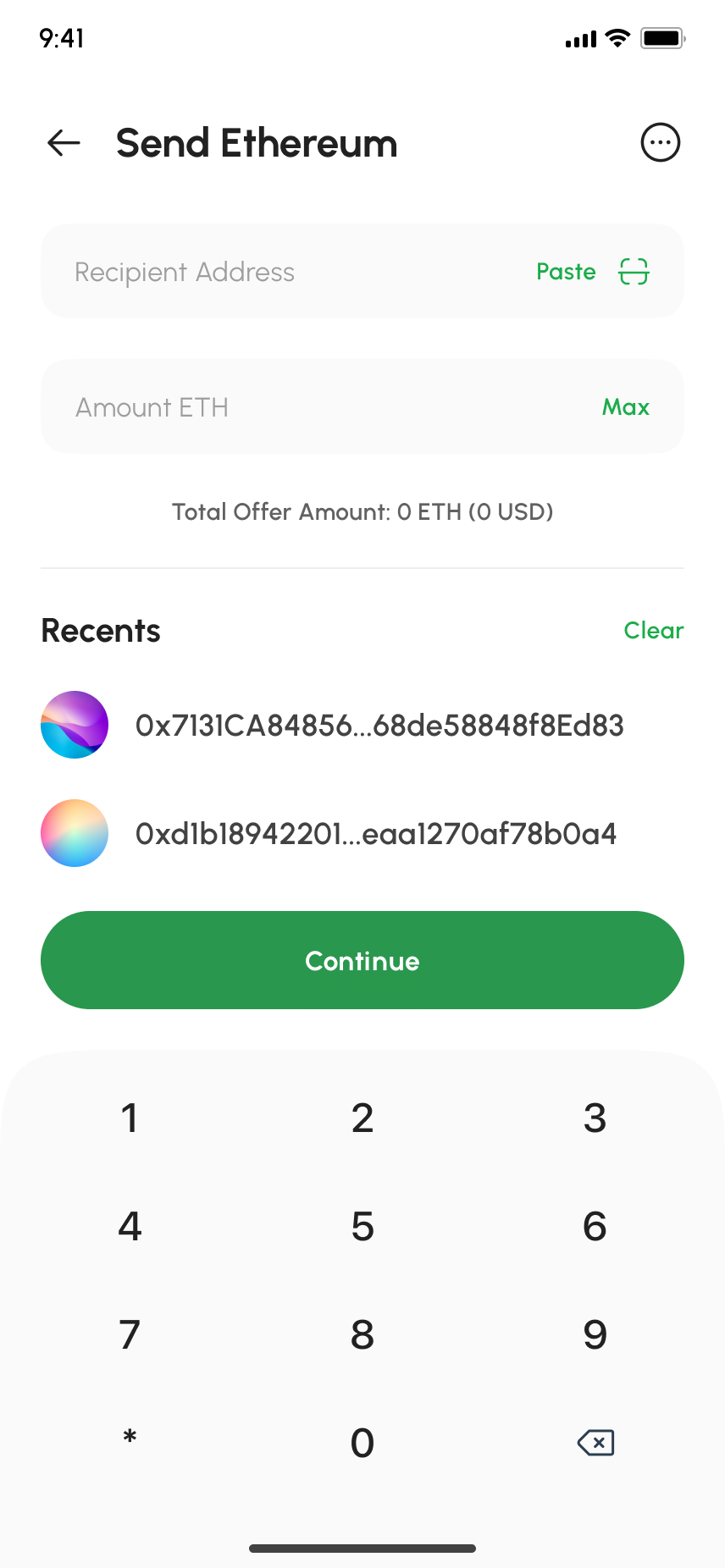The image size is (725, 1568).
Task: Go back from Send Ethereum
Action: (64, 143)
